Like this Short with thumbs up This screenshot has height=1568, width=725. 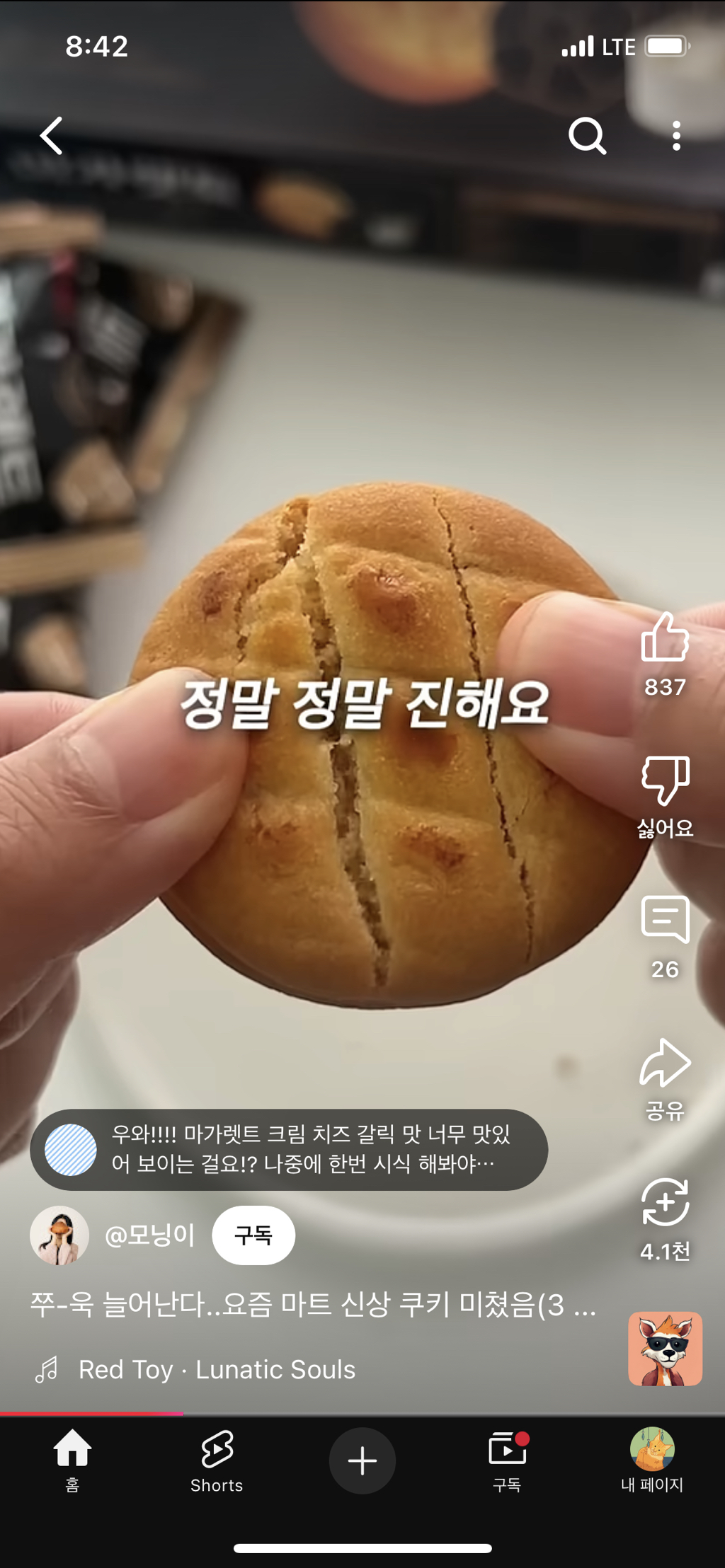665,639
